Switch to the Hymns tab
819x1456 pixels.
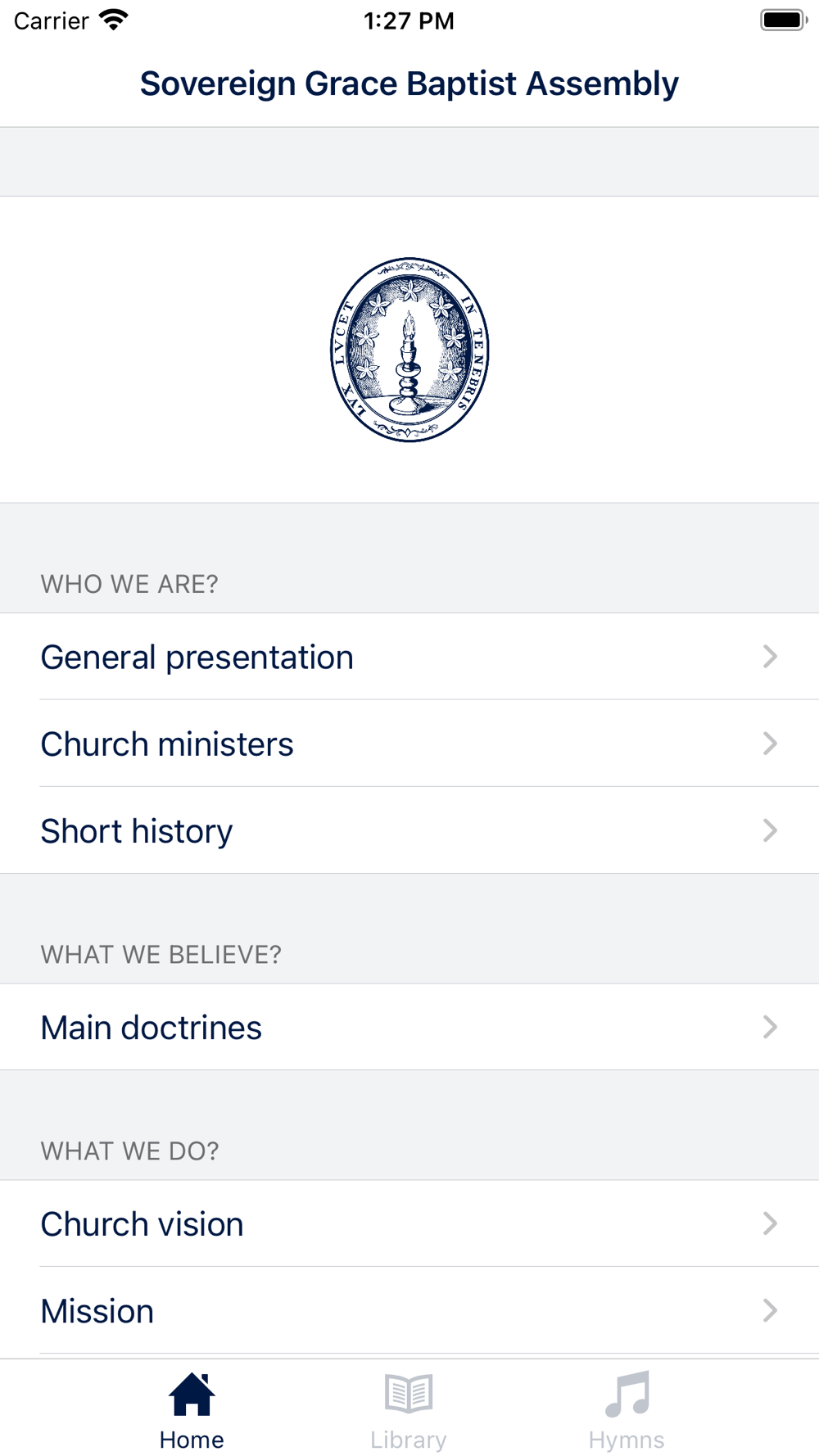coord(627,1410)
